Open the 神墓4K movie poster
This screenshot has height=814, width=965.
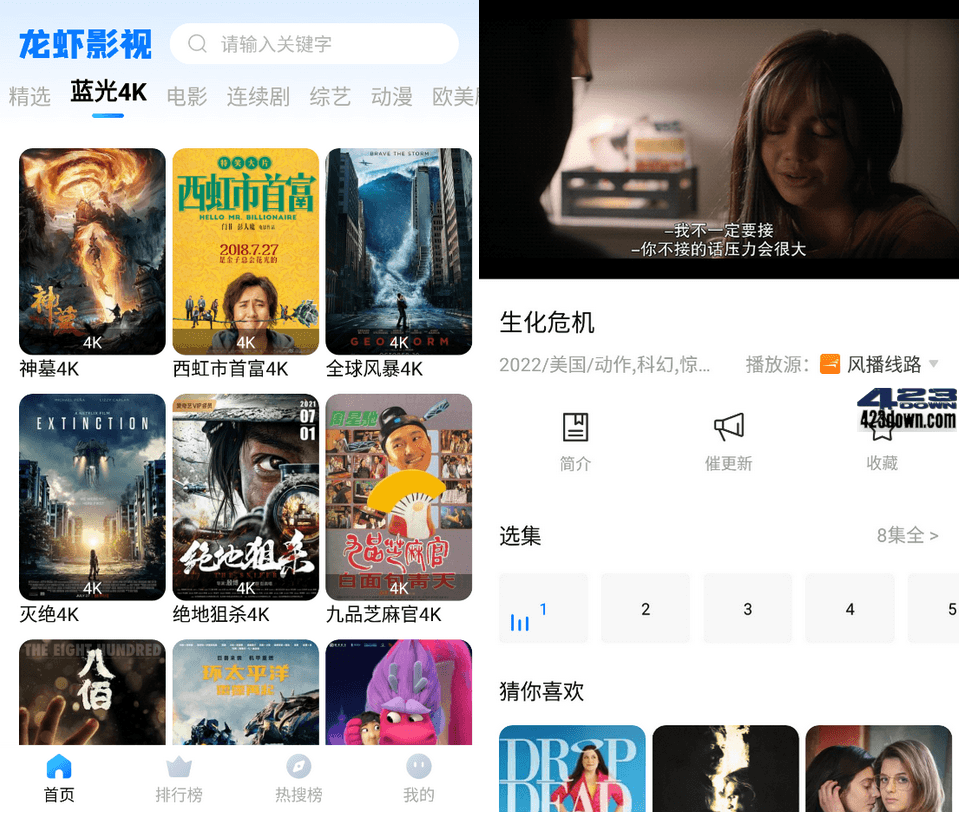pyautogui.click(x=92, y=251)
